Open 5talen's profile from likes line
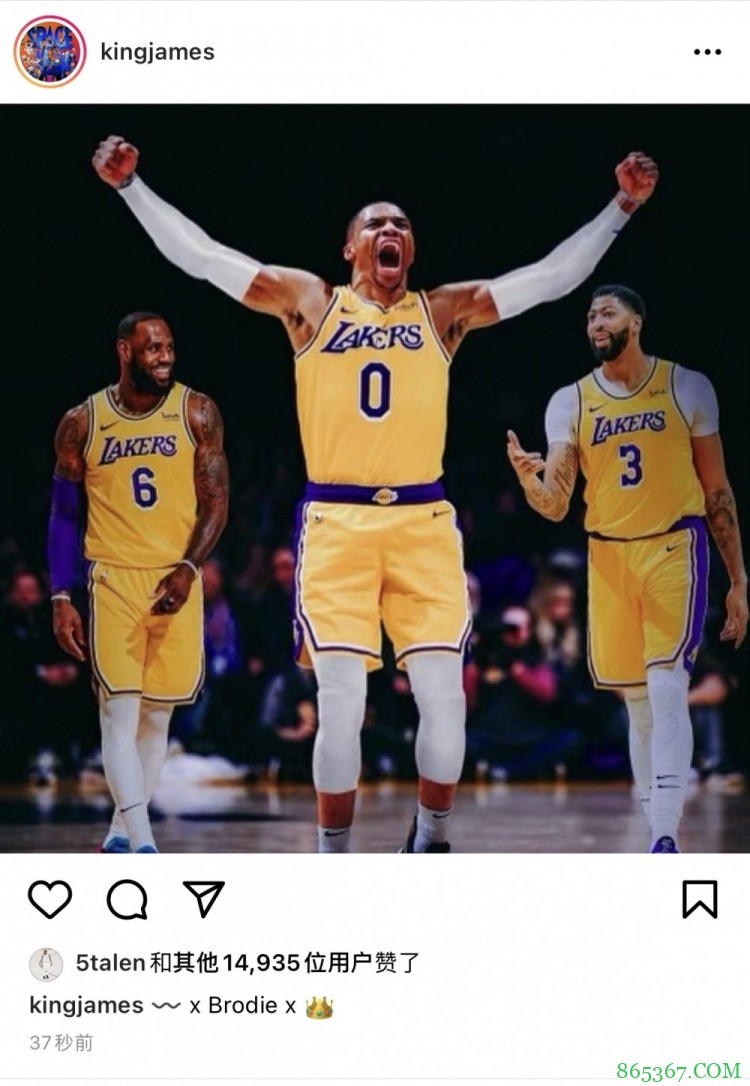Viewport: 750px width, 1086px height. 110,963
